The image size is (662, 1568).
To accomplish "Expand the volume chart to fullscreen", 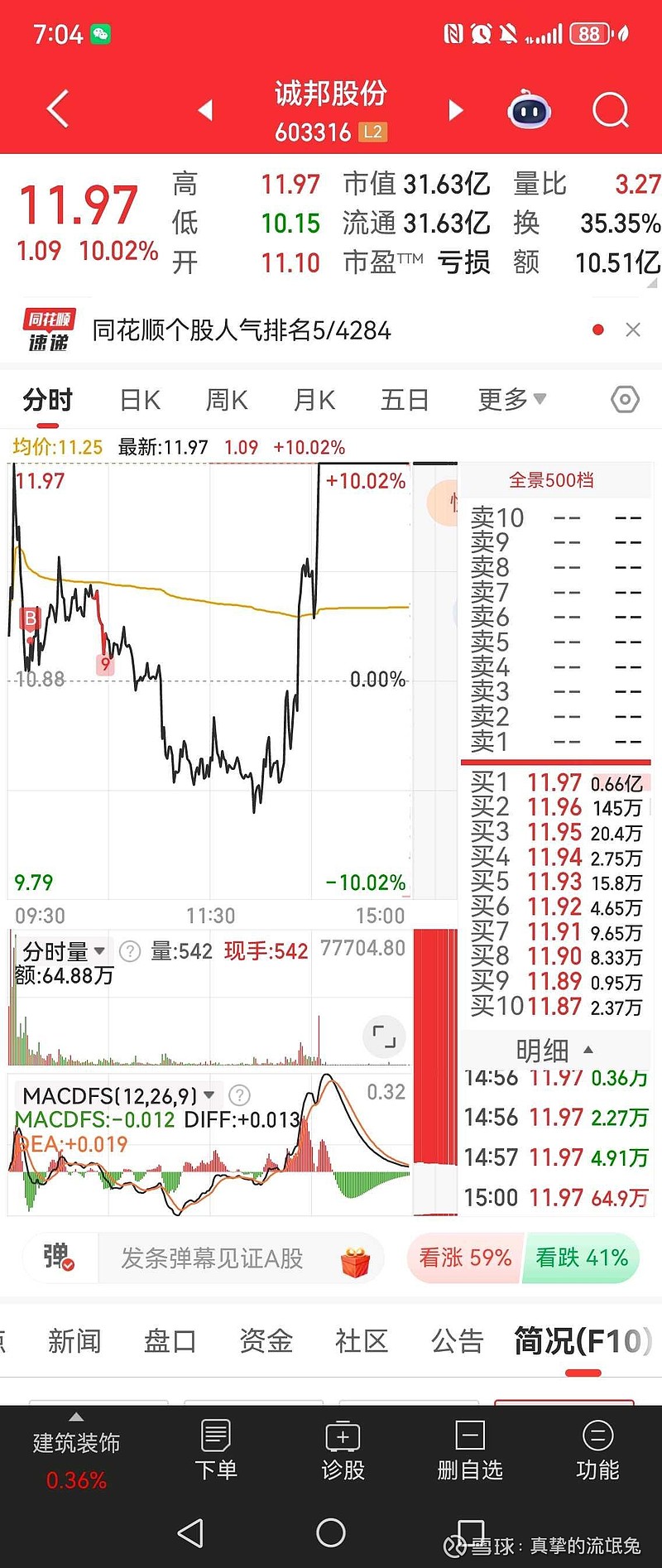I will pos(383,1037).
